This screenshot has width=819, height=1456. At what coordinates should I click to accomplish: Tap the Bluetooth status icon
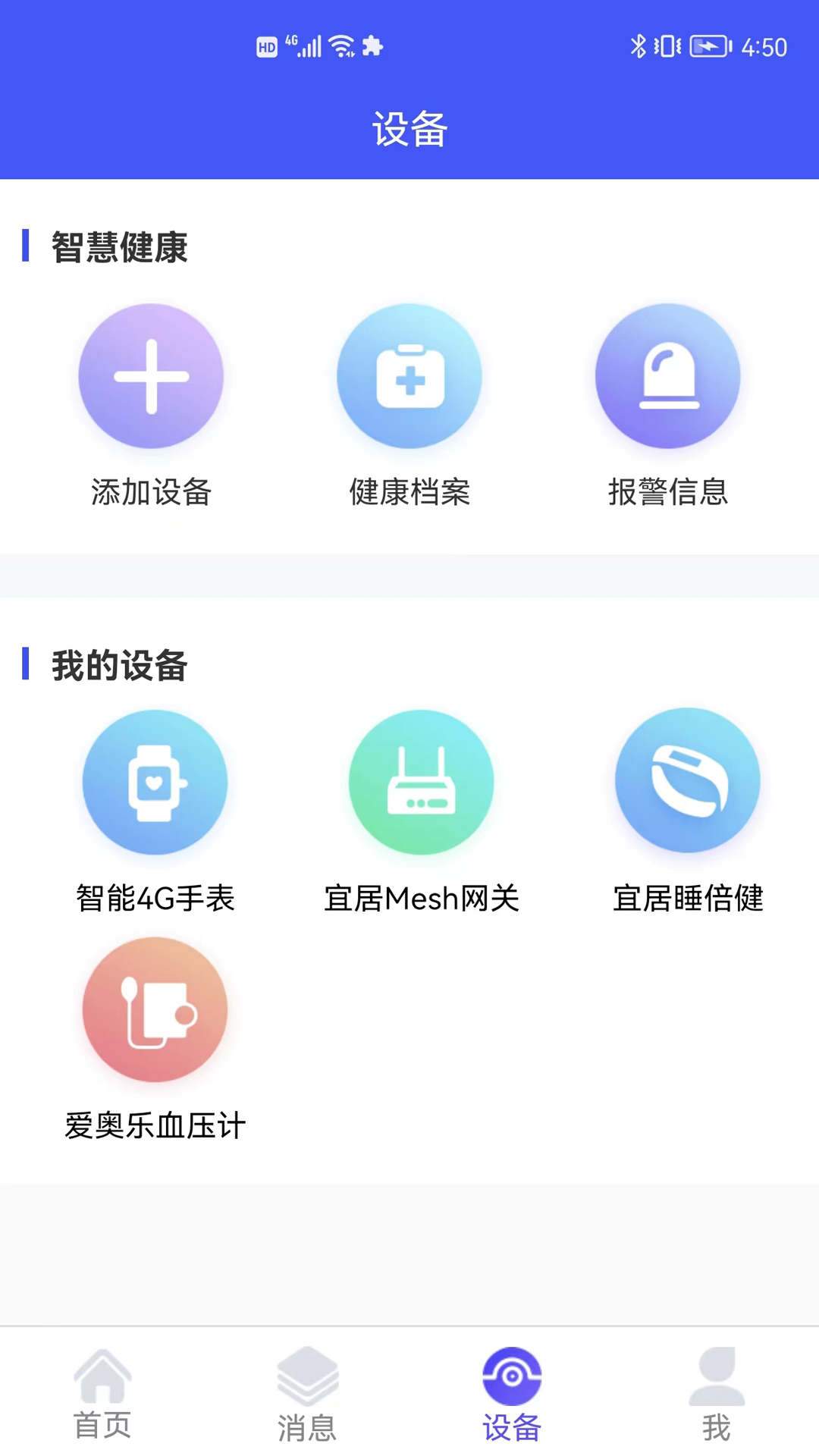[x=638, y=45]
